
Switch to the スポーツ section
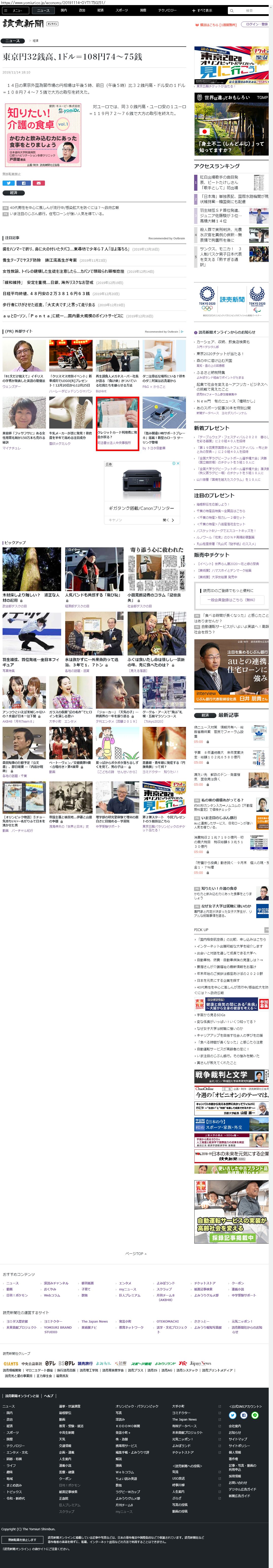122,10
